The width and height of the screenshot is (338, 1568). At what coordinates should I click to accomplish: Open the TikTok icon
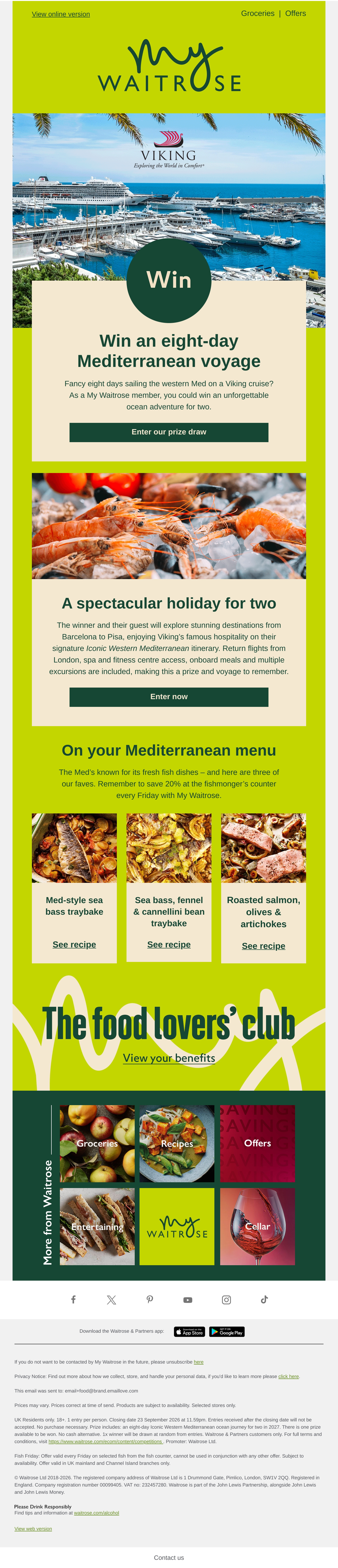tap(264, 1300)
